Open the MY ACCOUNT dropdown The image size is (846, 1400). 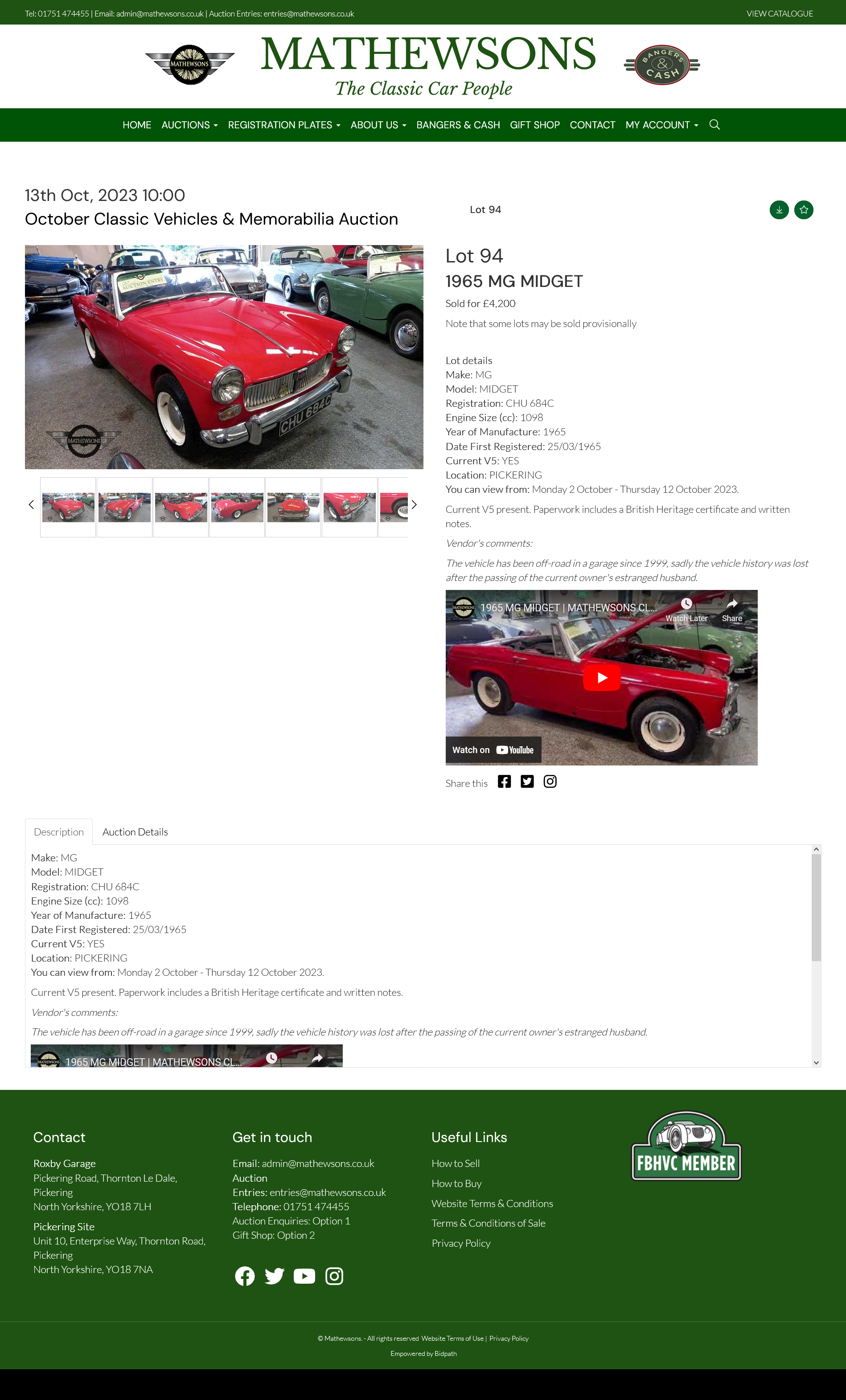point(662,125)
